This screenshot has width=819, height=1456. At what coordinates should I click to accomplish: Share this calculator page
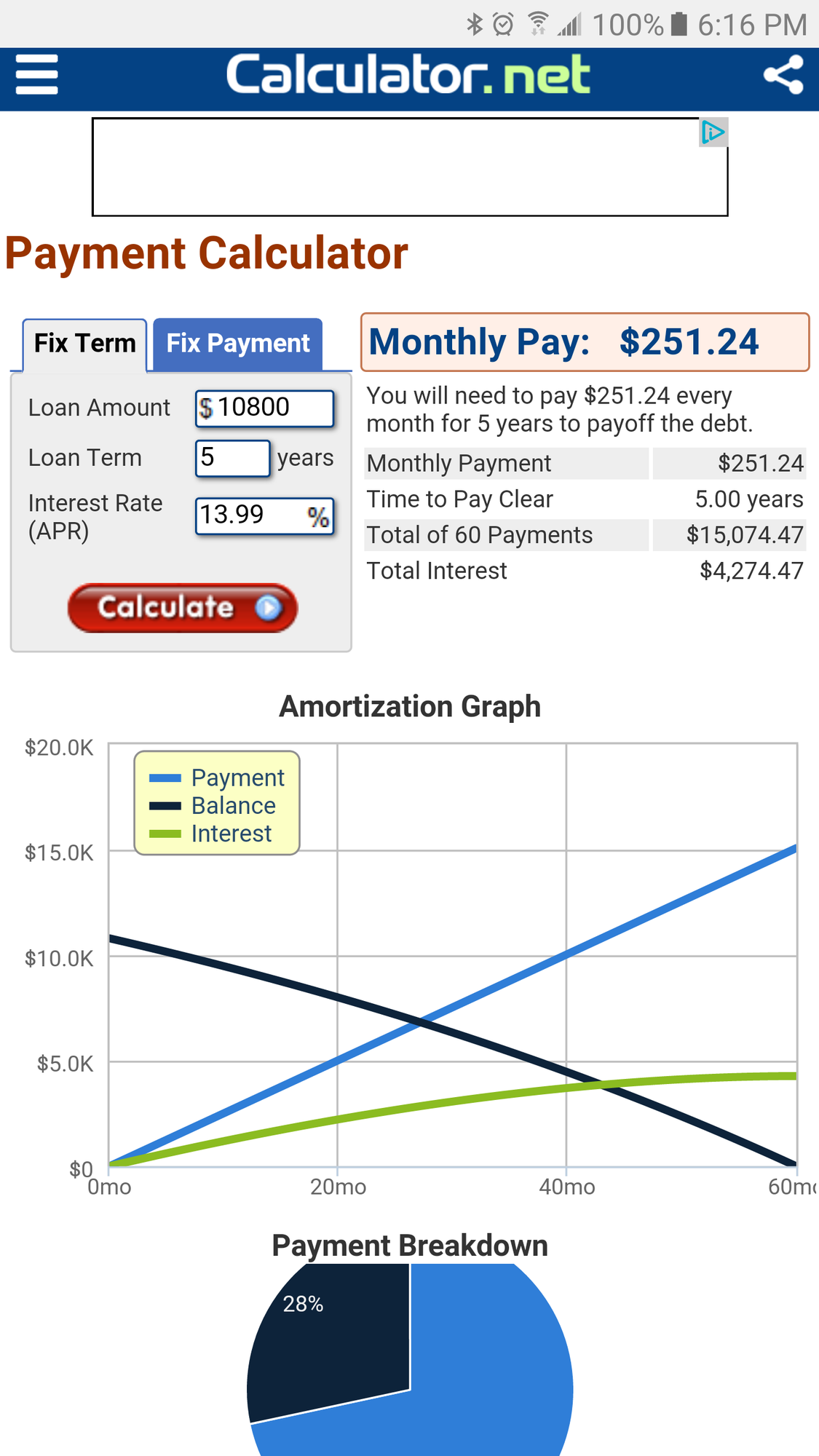783,74
